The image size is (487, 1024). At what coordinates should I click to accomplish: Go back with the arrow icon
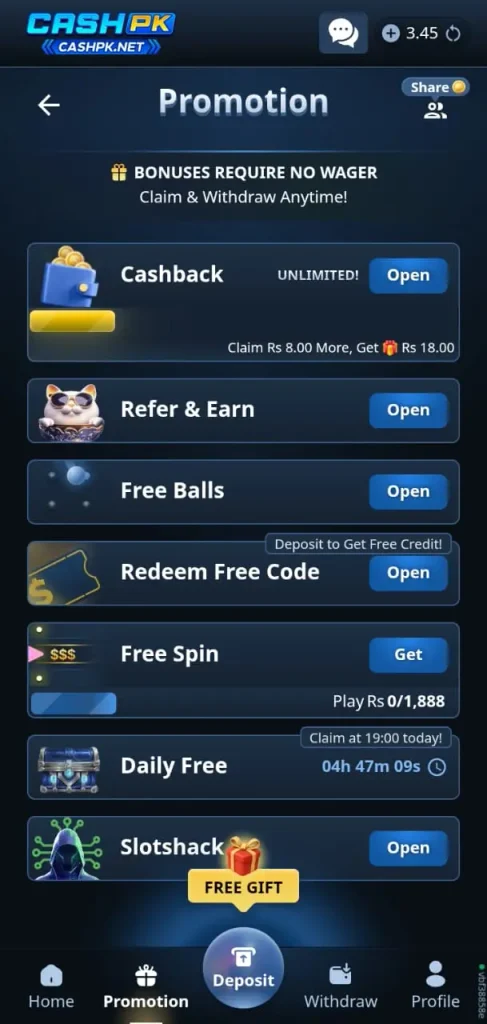pyautogui.click(x=49, y=104)
